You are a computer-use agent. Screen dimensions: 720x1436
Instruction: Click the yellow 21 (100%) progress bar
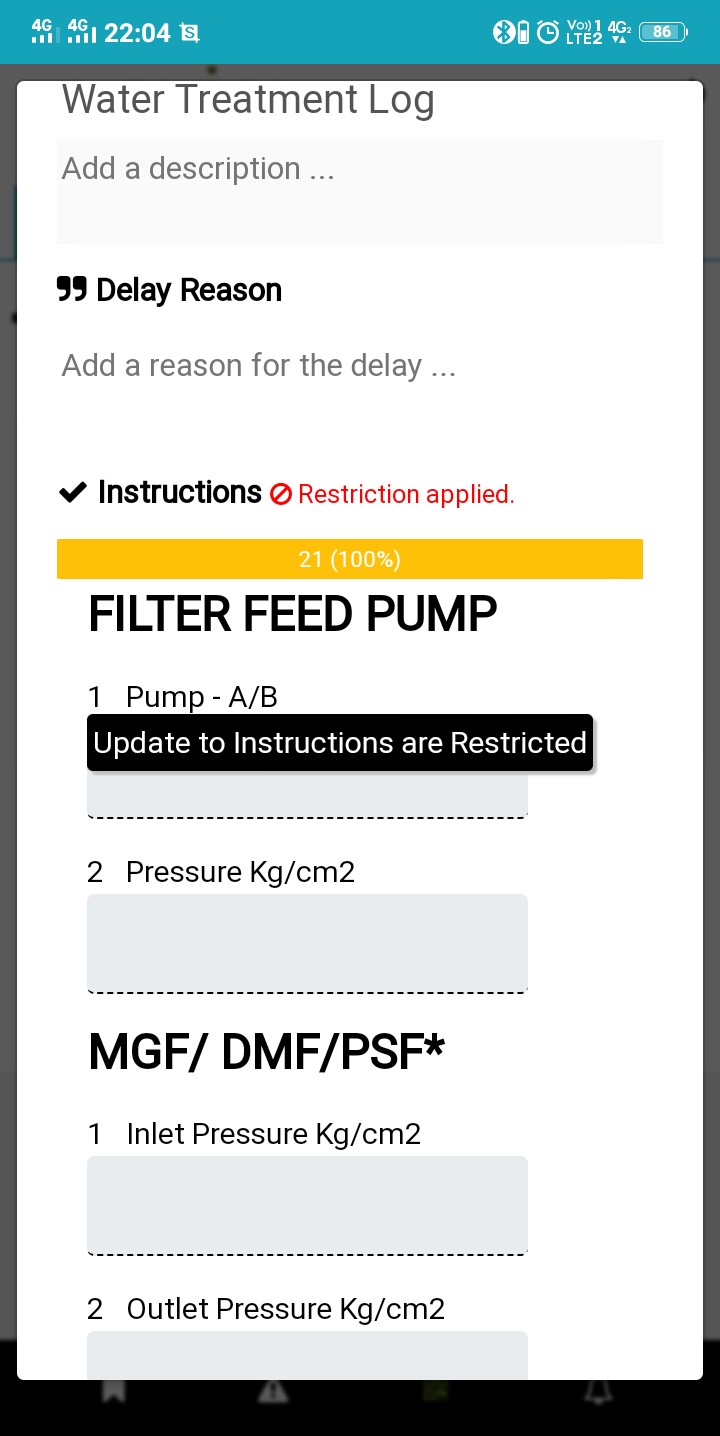click(x=350, y=559)
